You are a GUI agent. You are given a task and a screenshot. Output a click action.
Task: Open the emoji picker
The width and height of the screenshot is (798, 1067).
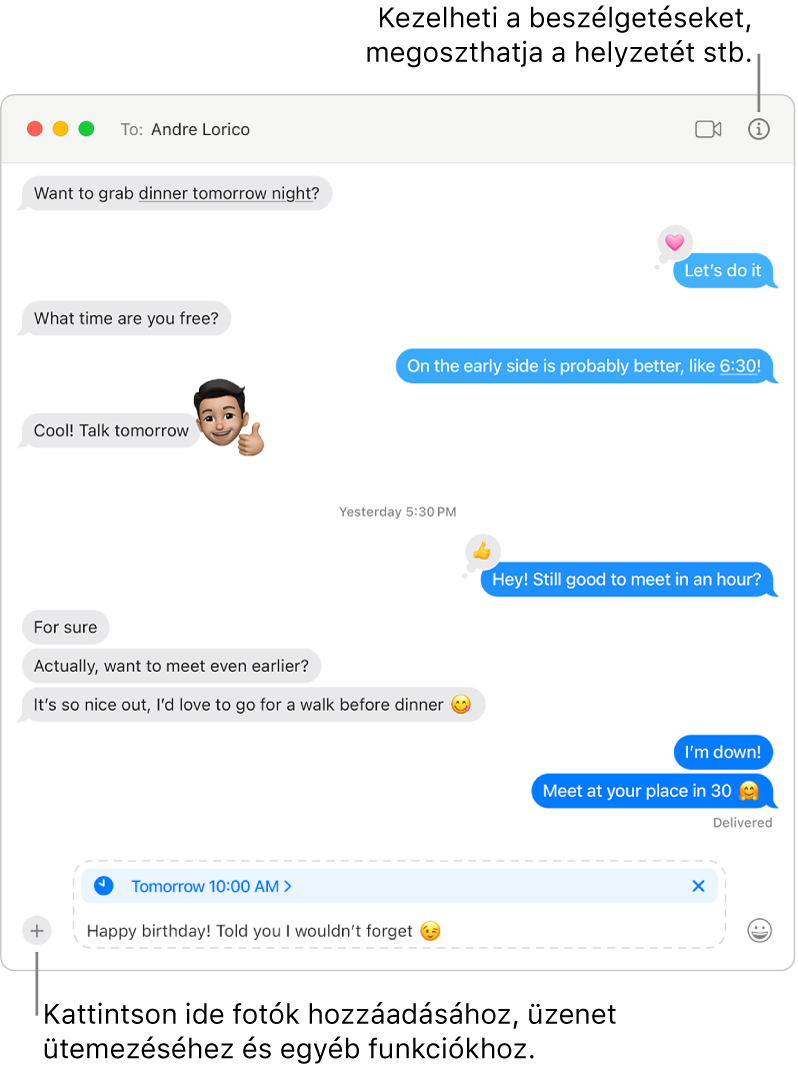pyautogui.click(x=759, y=931)
